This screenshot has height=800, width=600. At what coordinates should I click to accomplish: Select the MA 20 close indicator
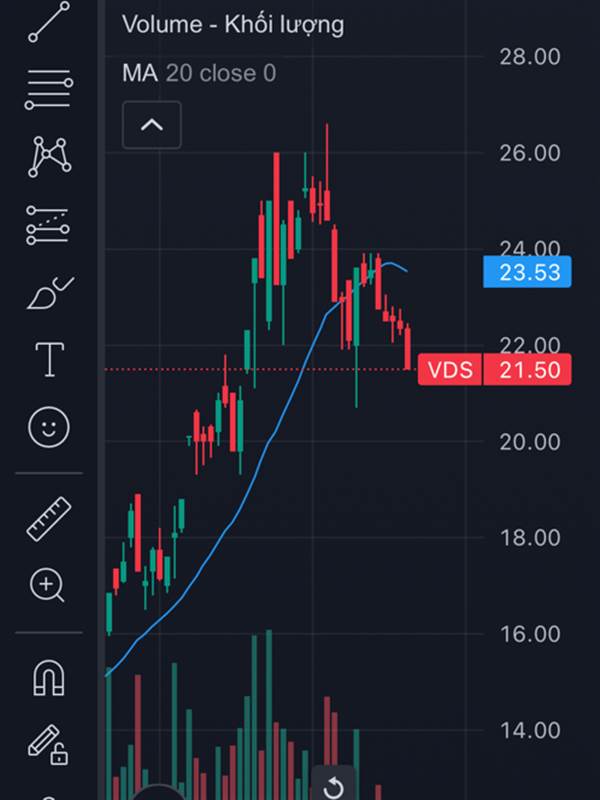198,73
